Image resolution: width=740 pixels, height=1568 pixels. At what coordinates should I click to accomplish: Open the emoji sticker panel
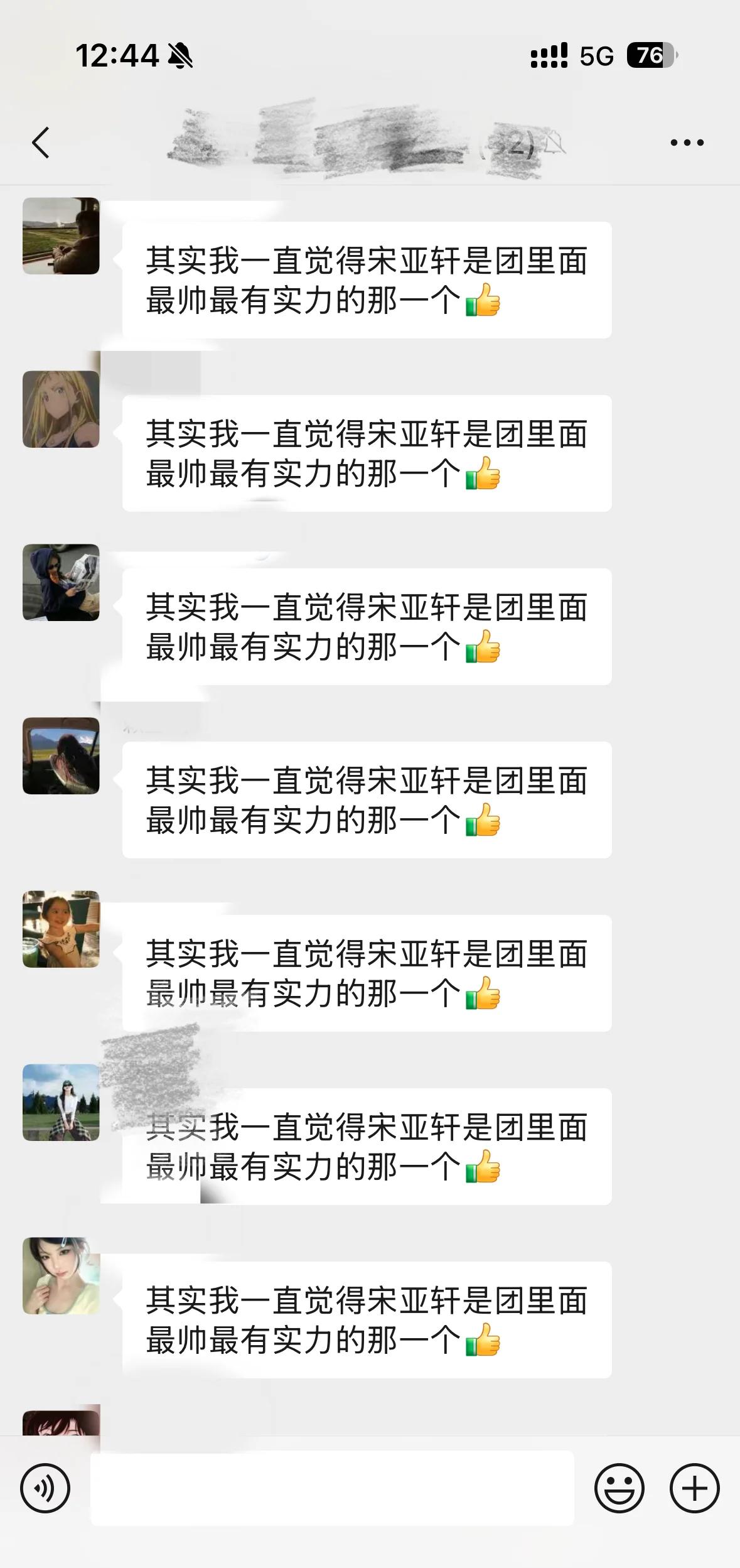coord(619,1488)
